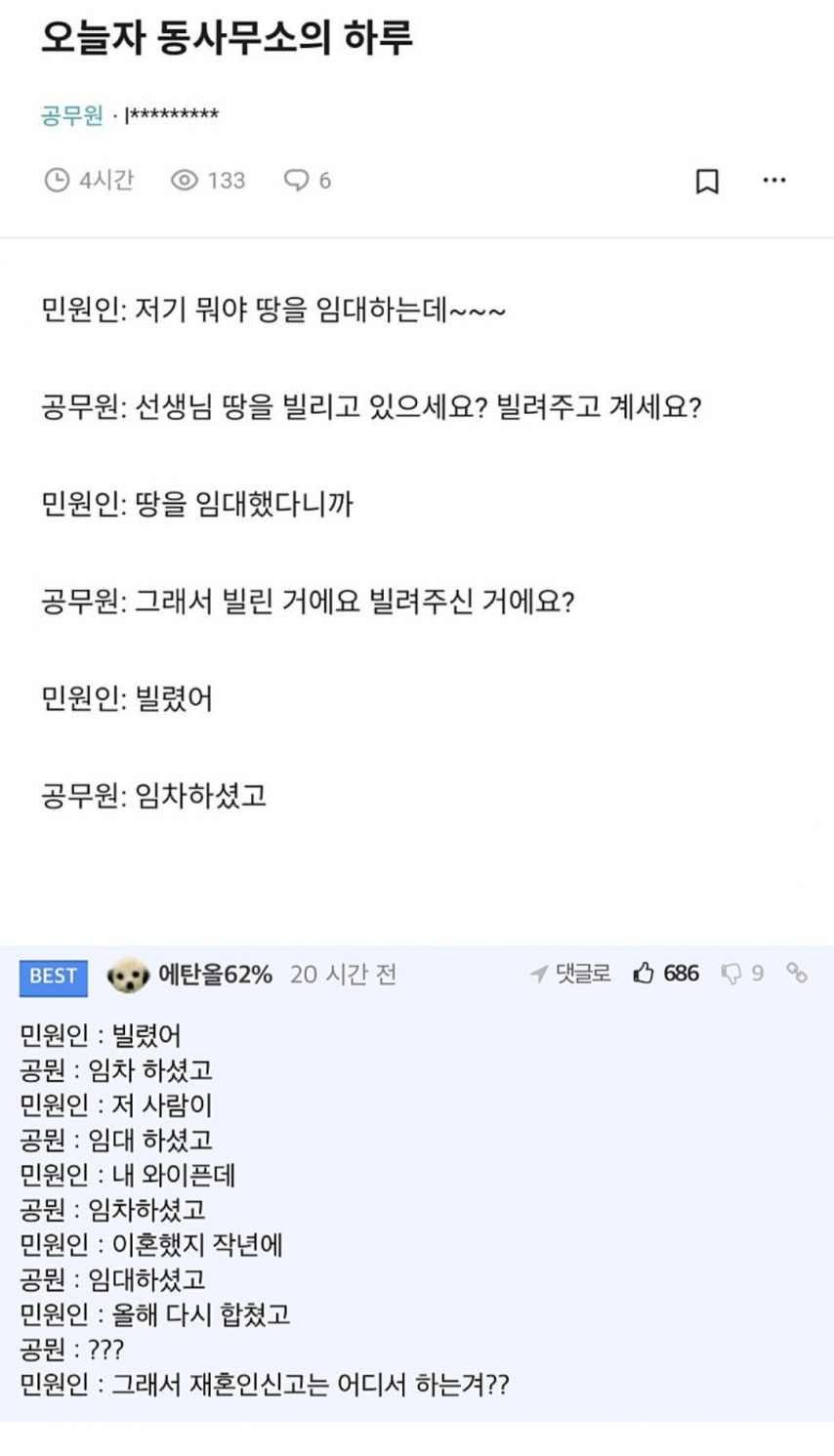Open the post's three-dot overflow menu
The width and height of the screenshot is (834, 1456).
coord(774,181)
